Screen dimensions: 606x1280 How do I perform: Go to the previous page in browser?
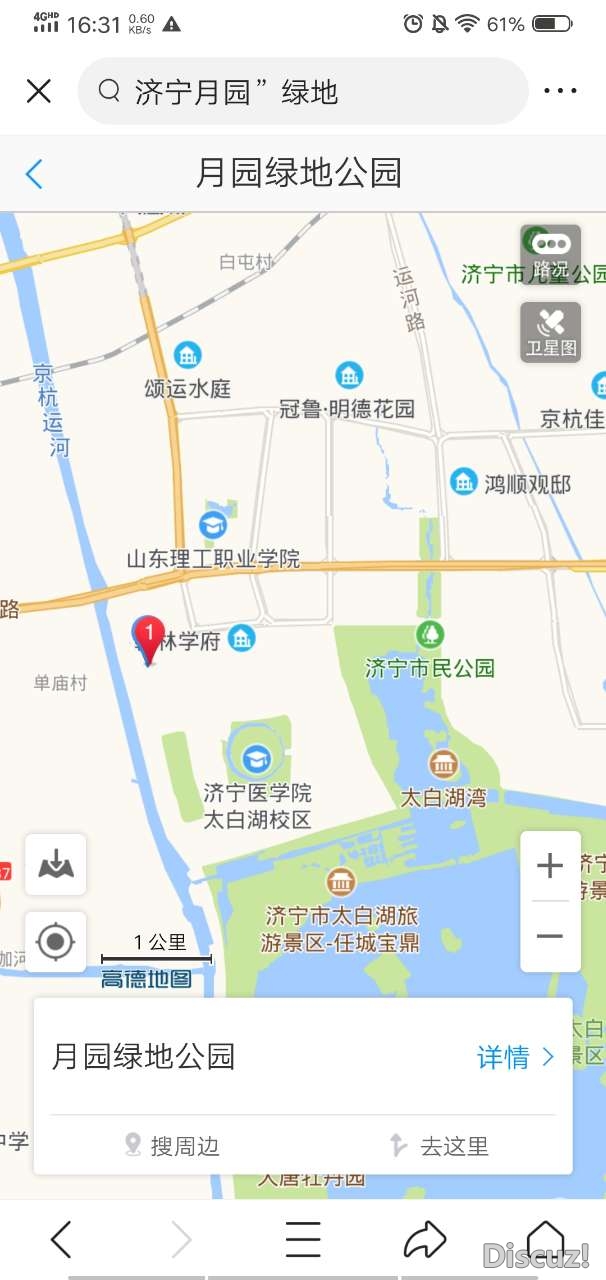coord(61,1240)
